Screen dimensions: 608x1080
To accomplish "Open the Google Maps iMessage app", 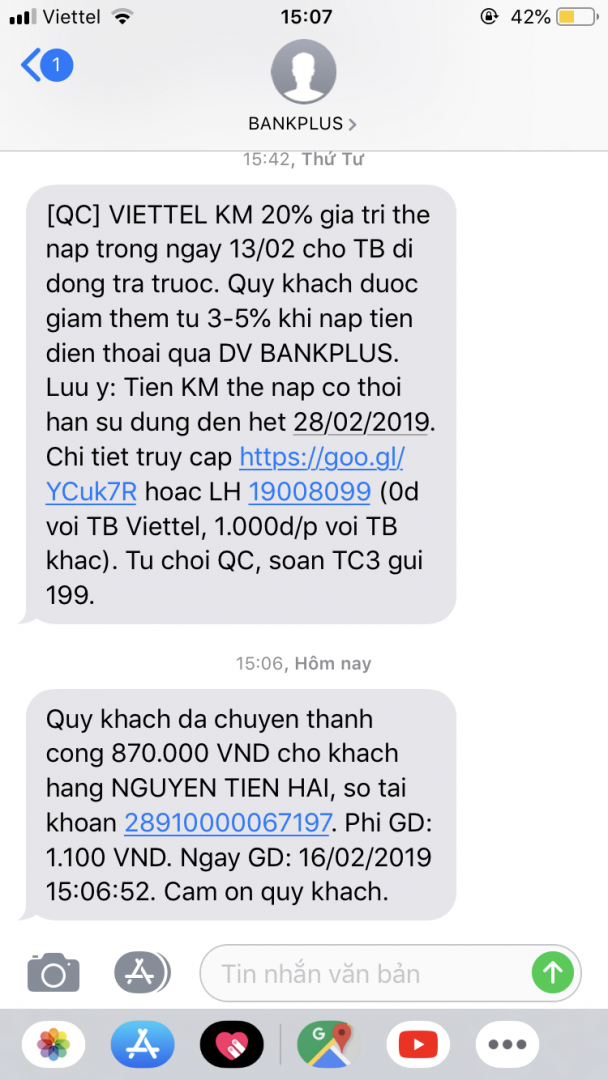I will pyautogui.click(x=326, y=1045).
